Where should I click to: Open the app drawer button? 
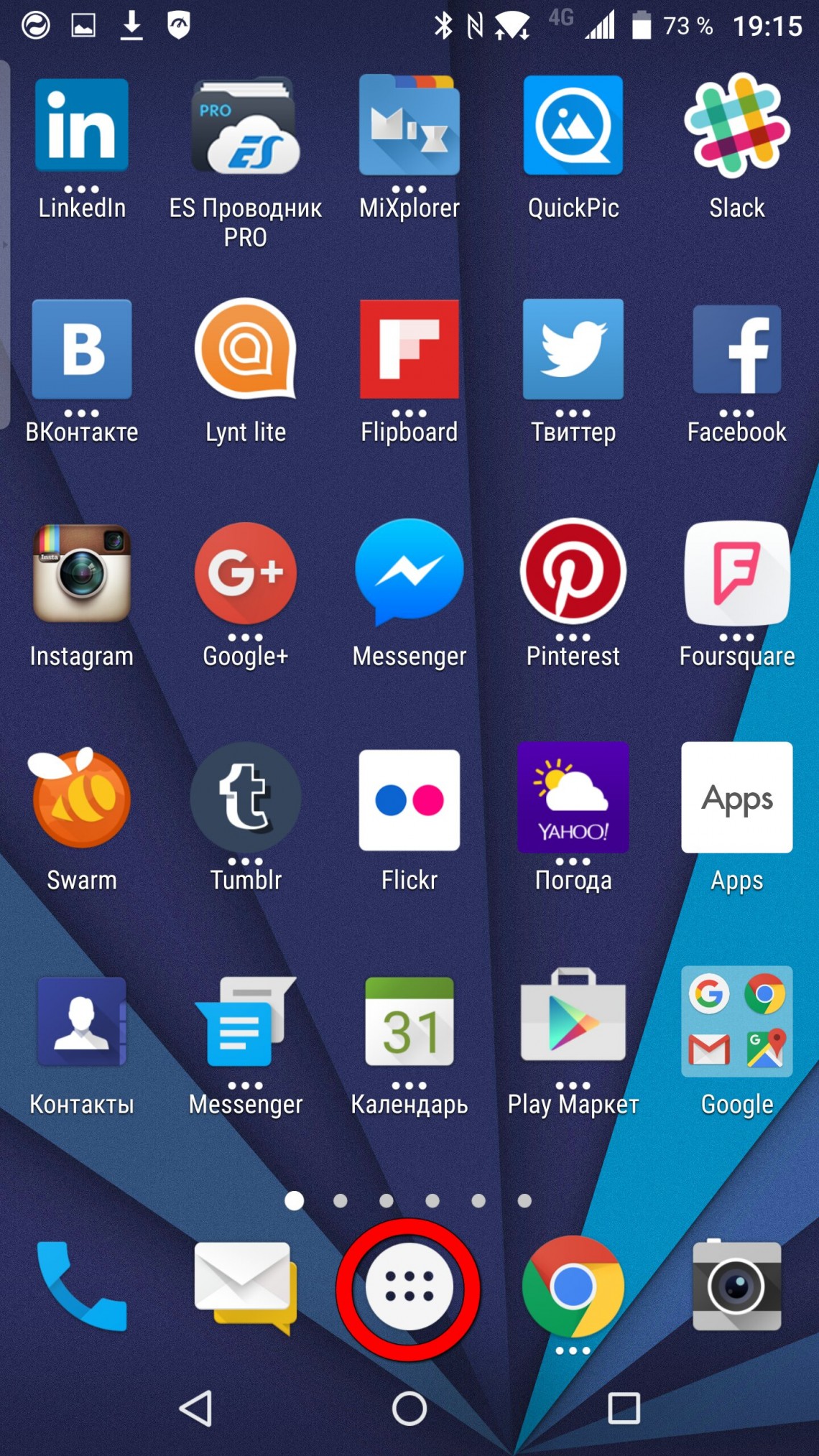(x=409, y=1287)
